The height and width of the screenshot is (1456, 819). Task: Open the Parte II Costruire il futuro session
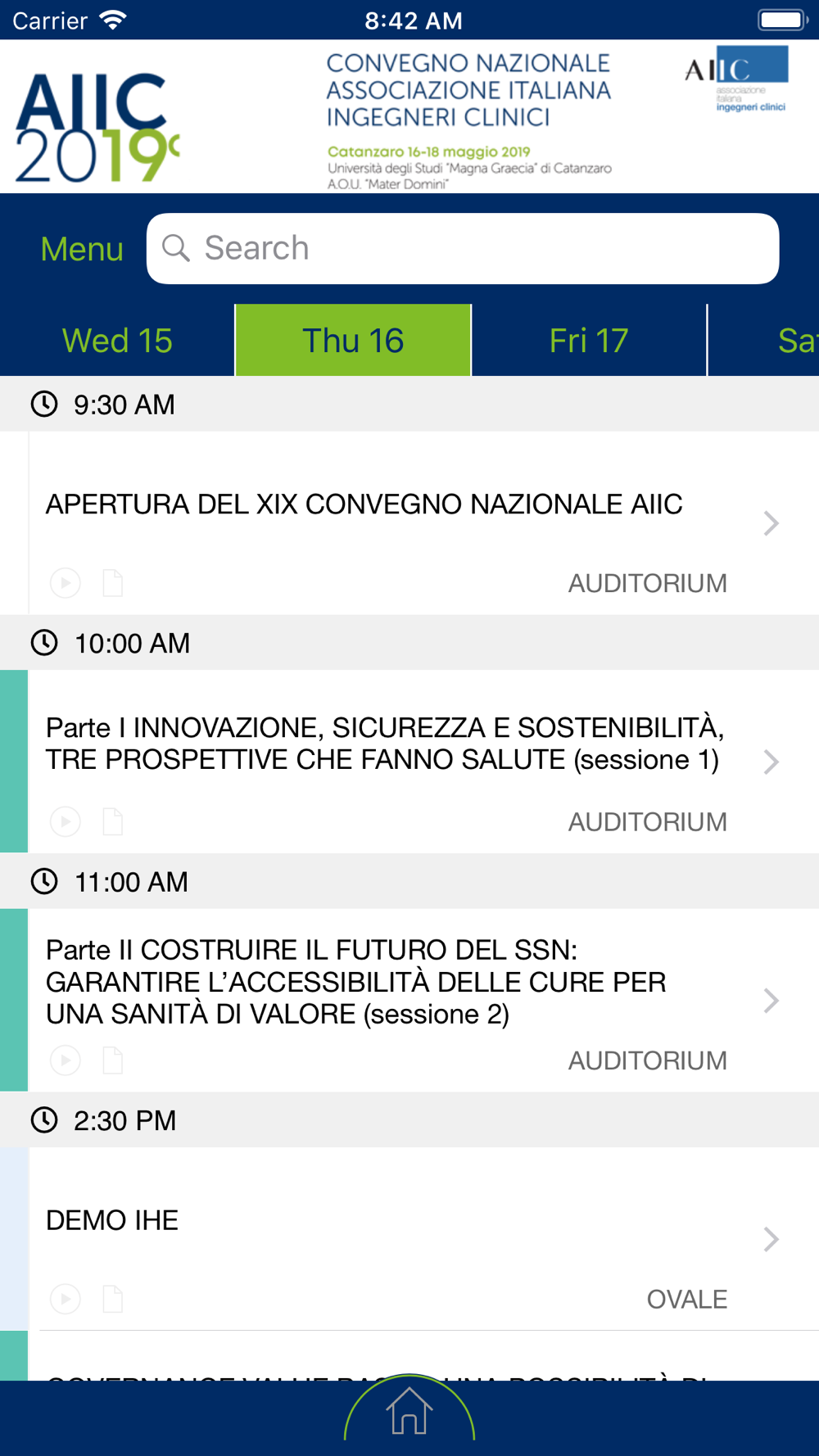[x=409, y=1000]
